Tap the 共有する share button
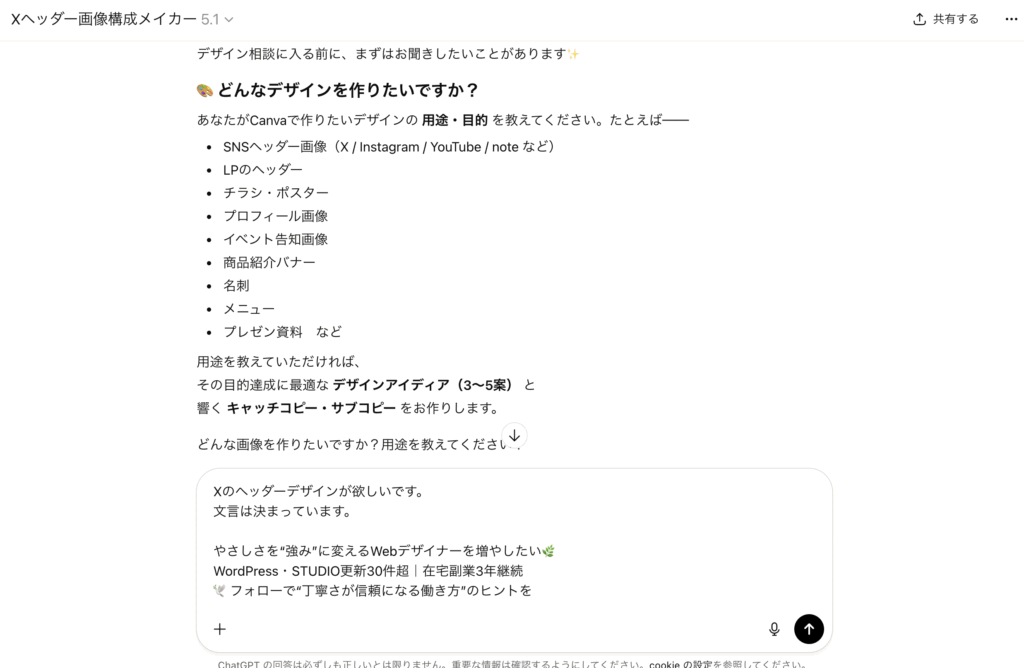 [x=946, y=19]
